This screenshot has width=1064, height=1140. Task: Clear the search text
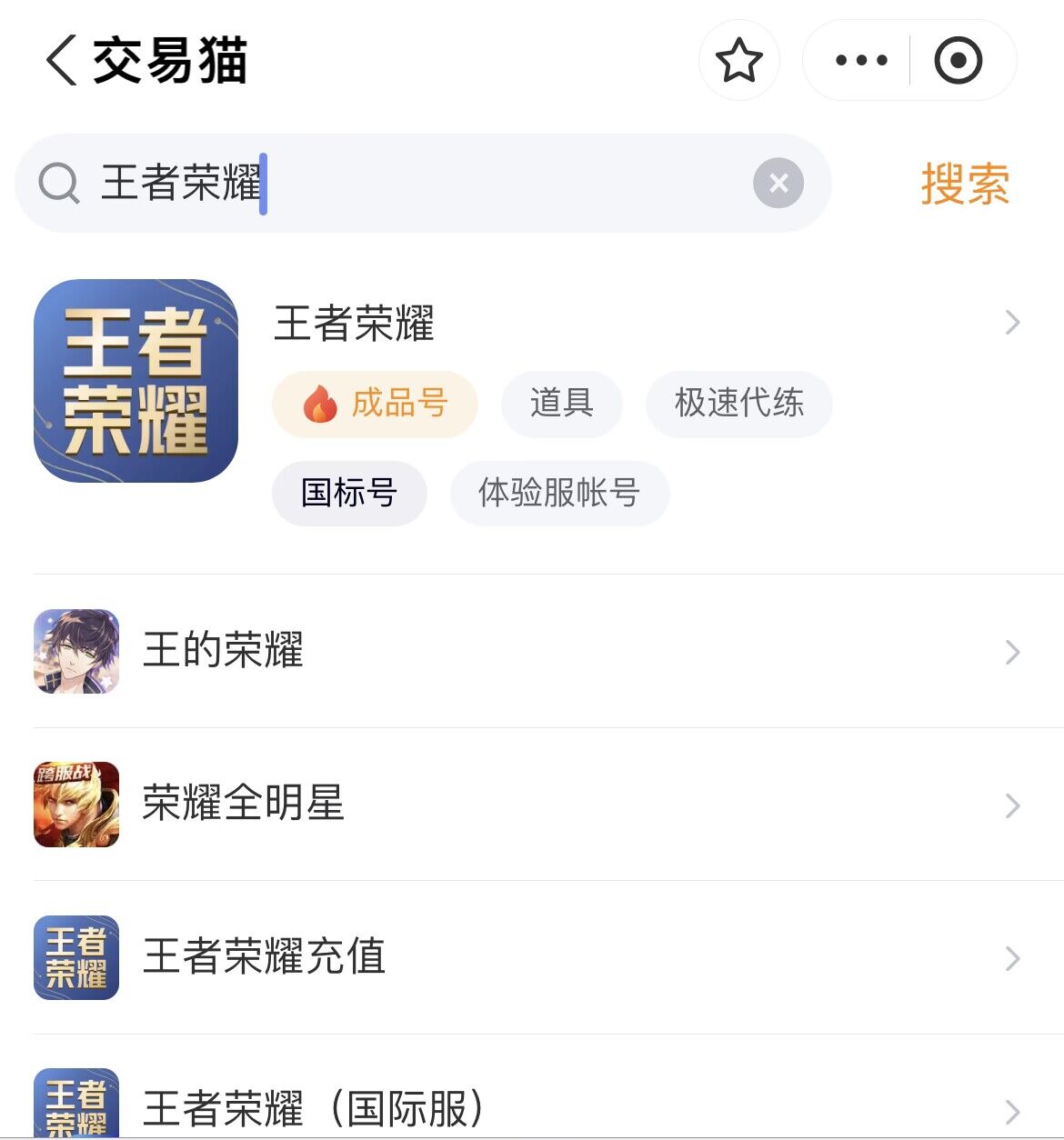[x=778, y=184]
